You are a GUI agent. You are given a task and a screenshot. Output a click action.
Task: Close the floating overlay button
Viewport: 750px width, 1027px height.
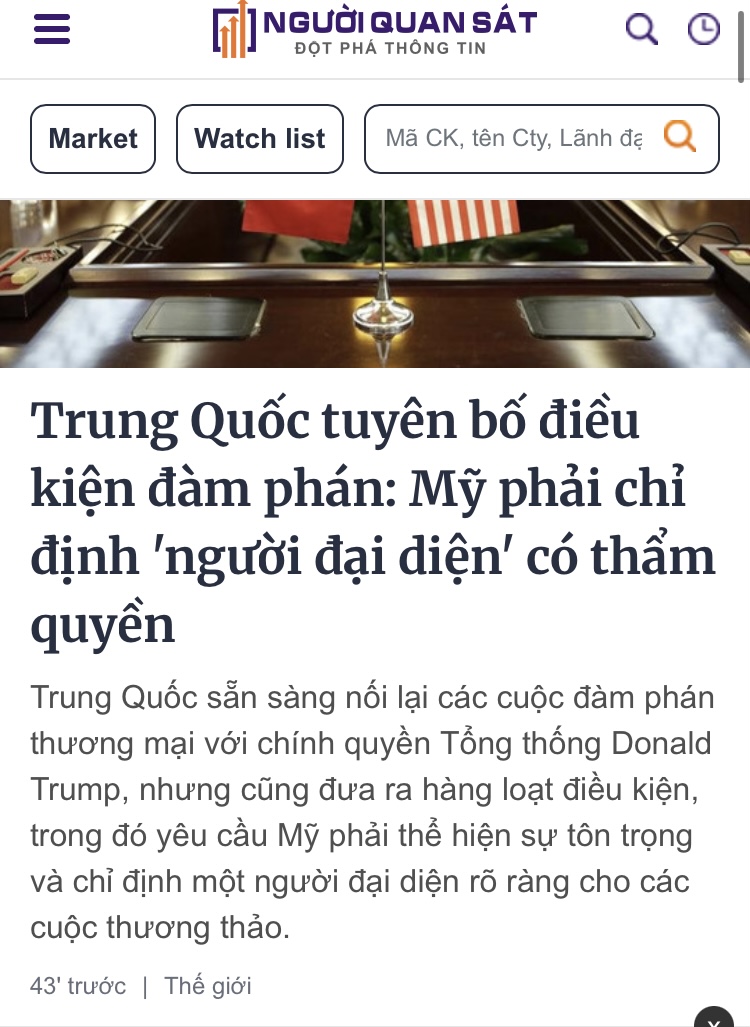point(714,1018)
